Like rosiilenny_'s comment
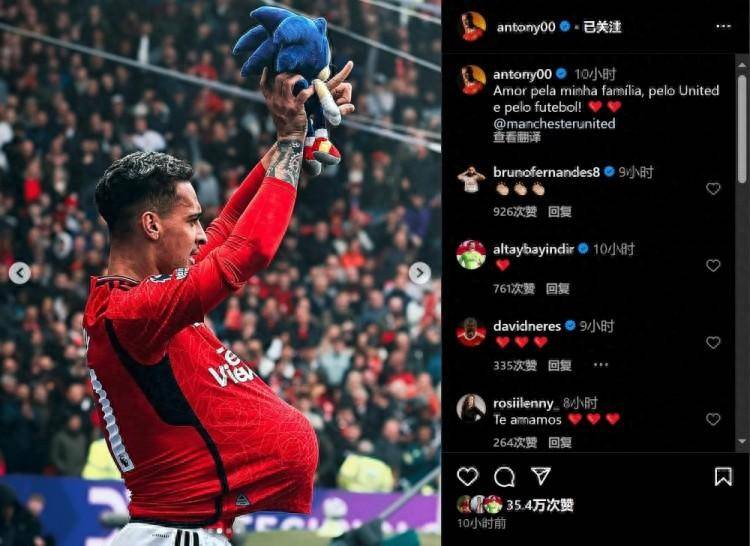The image size is (750, 546). pos(713,419)
